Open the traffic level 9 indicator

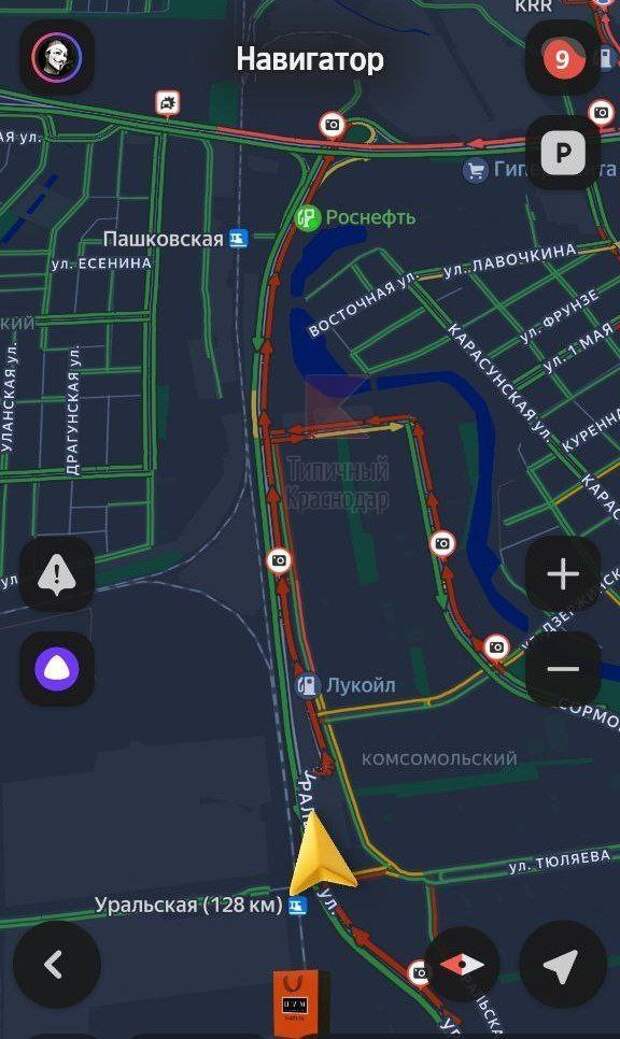pyautogui.click(x=562, y=58)
